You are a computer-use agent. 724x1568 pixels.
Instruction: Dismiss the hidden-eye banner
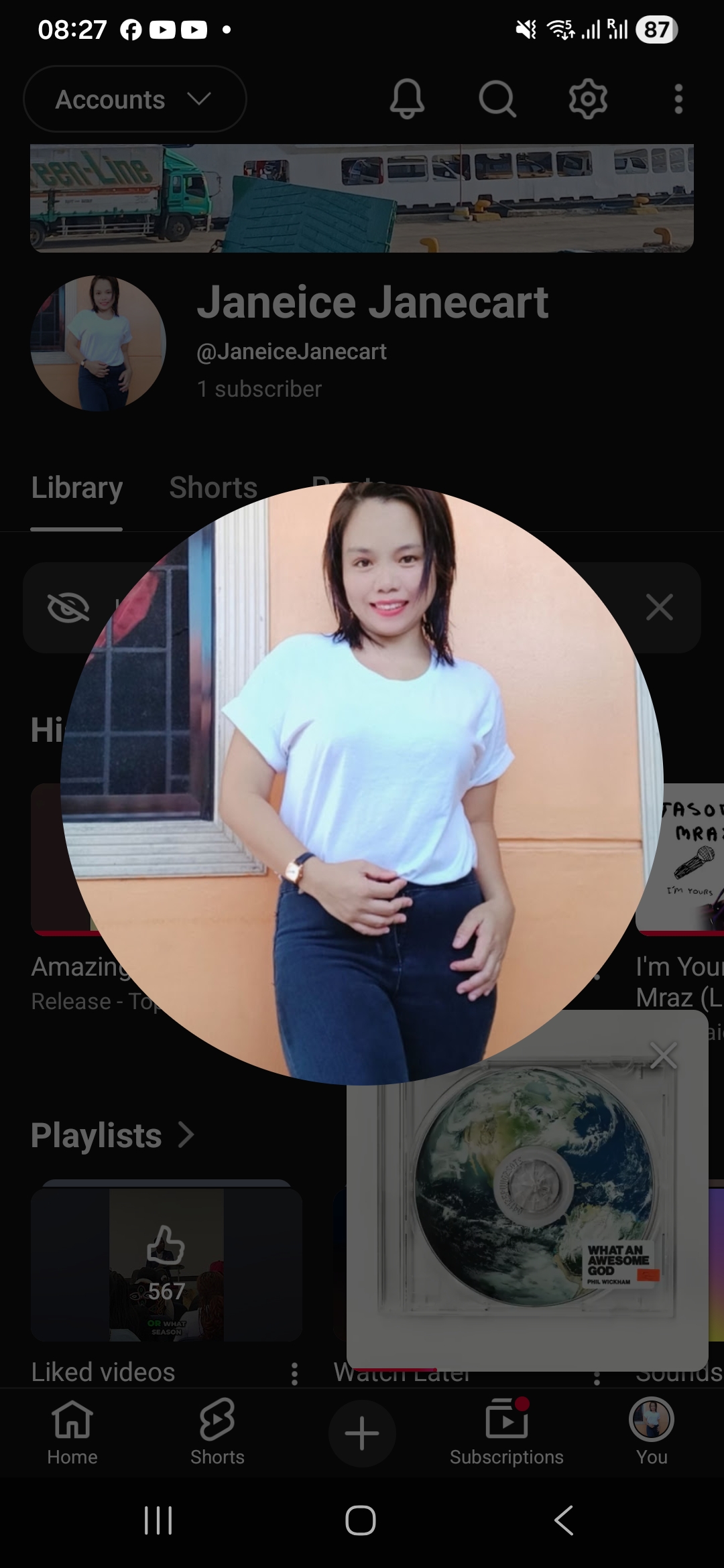659,608
